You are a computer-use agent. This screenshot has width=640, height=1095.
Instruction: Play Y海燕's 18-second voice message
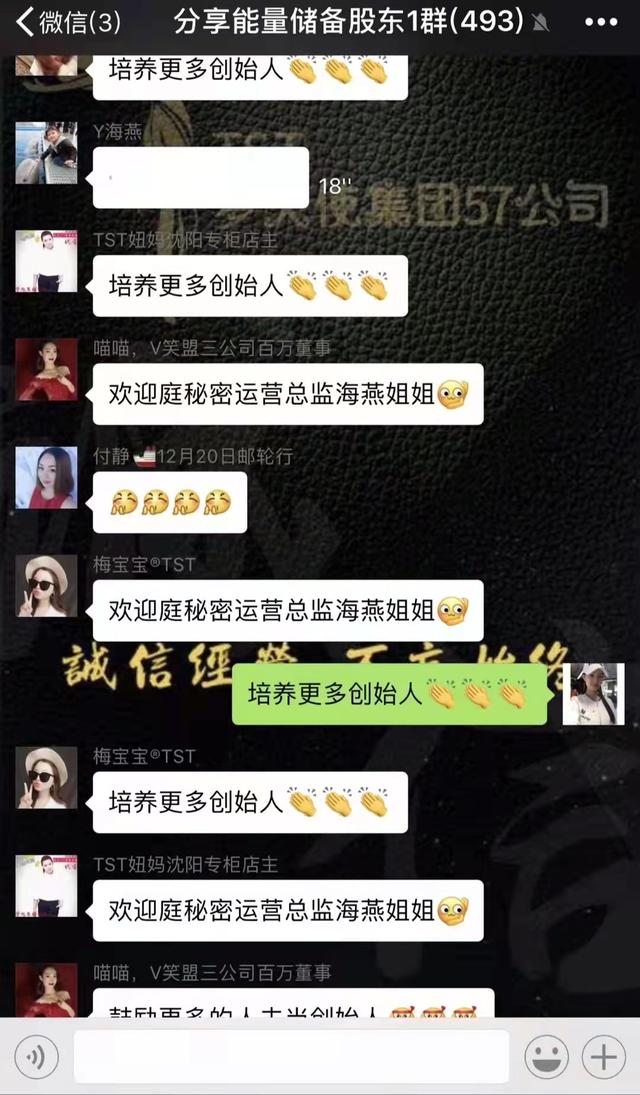pyautogui.click(x=200, y=177)
